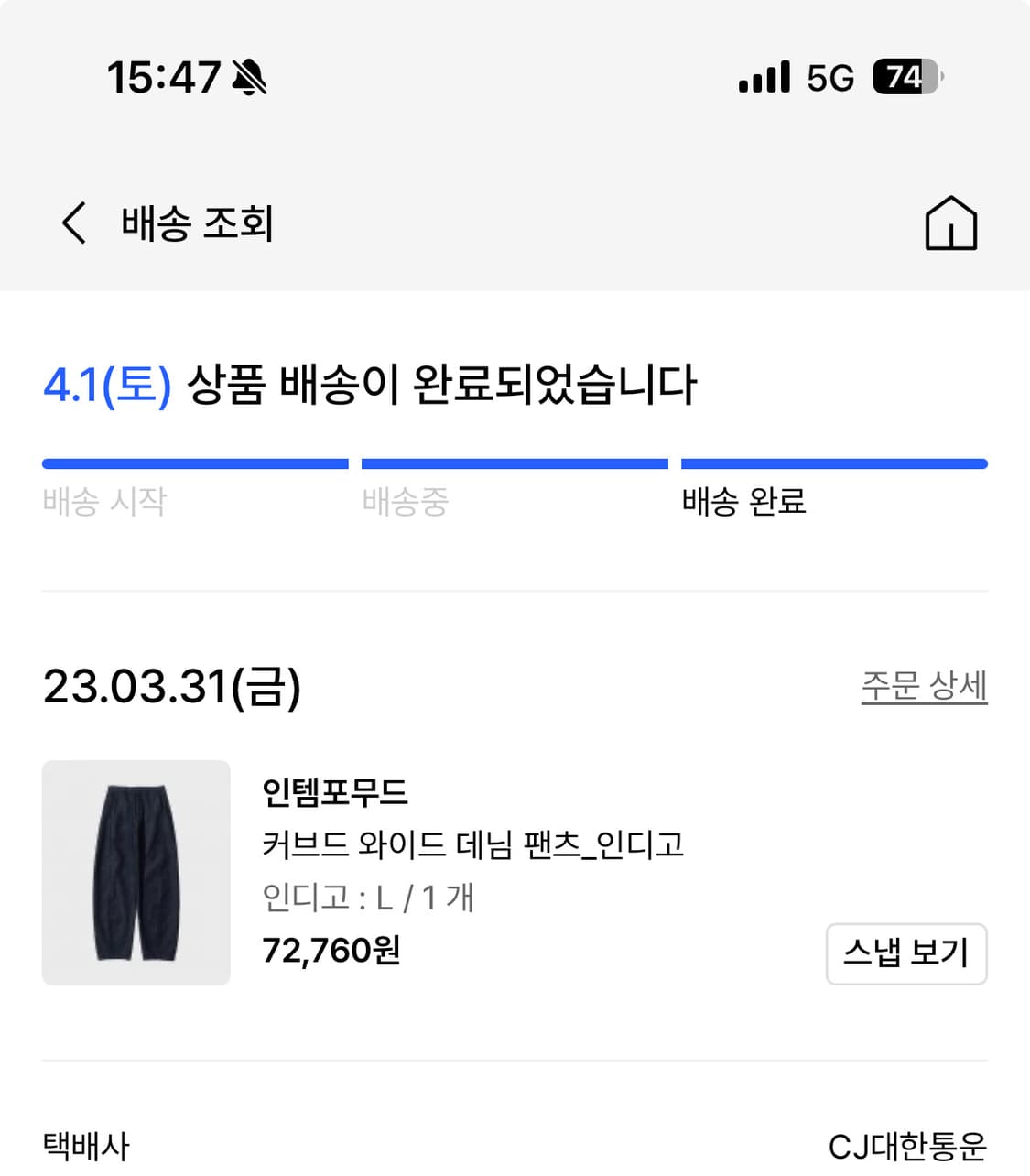Image resolution: width=1030 pixels, height=1176 pixels.
Task: Tap the battery level indicator showing 74
Action: point(906,80)
